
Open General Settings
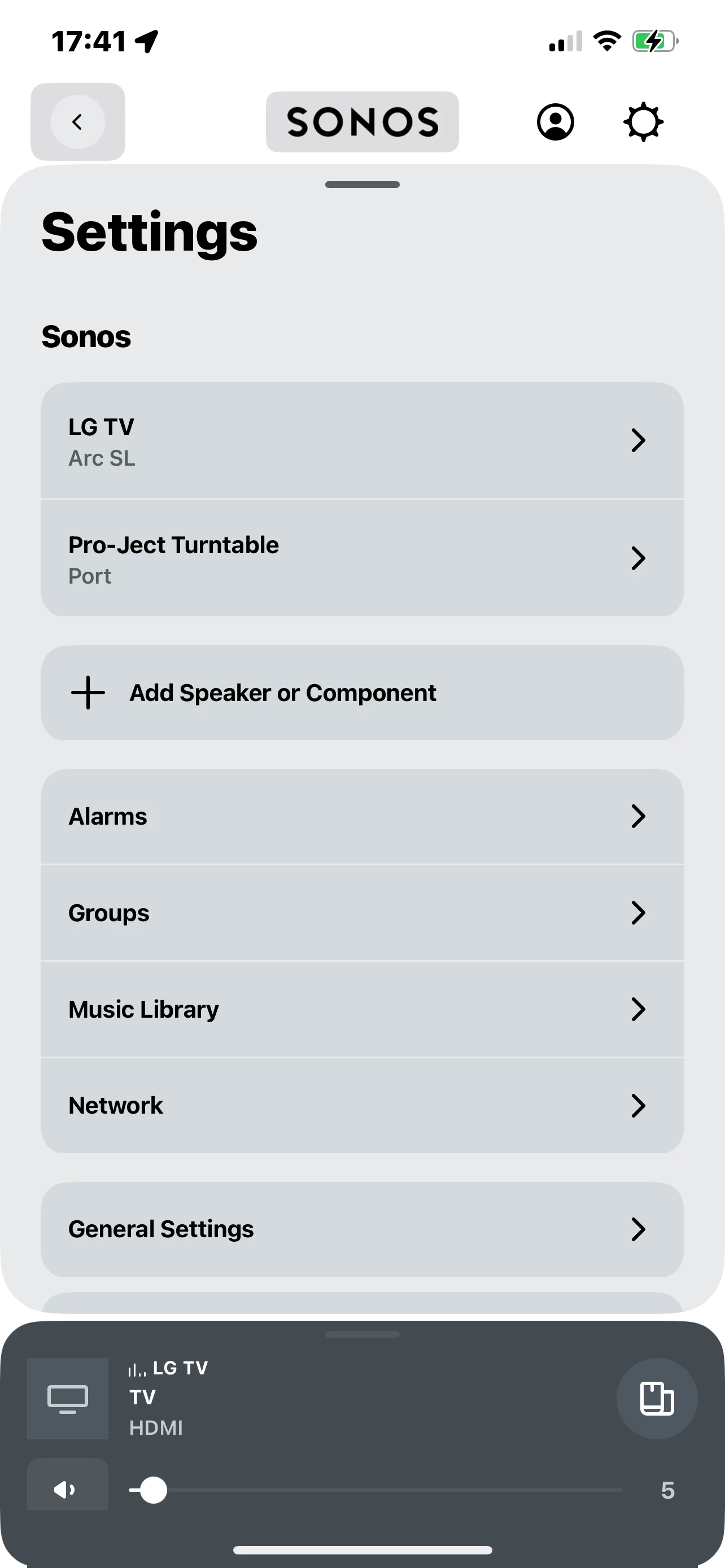[361, 1229]
